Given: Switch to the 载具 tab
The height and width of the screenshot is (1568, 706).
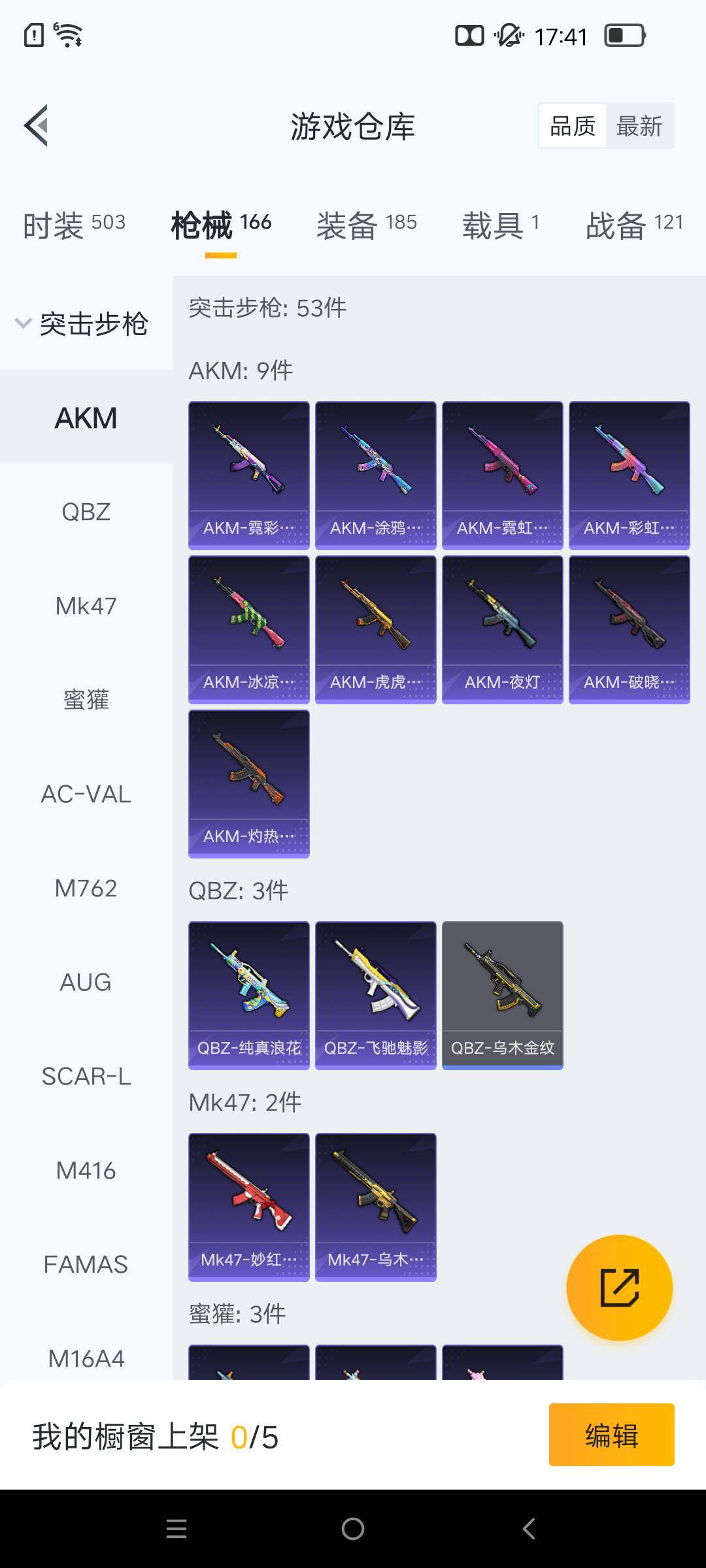Looking at the screenshot, I should click(x=501, y=225).
